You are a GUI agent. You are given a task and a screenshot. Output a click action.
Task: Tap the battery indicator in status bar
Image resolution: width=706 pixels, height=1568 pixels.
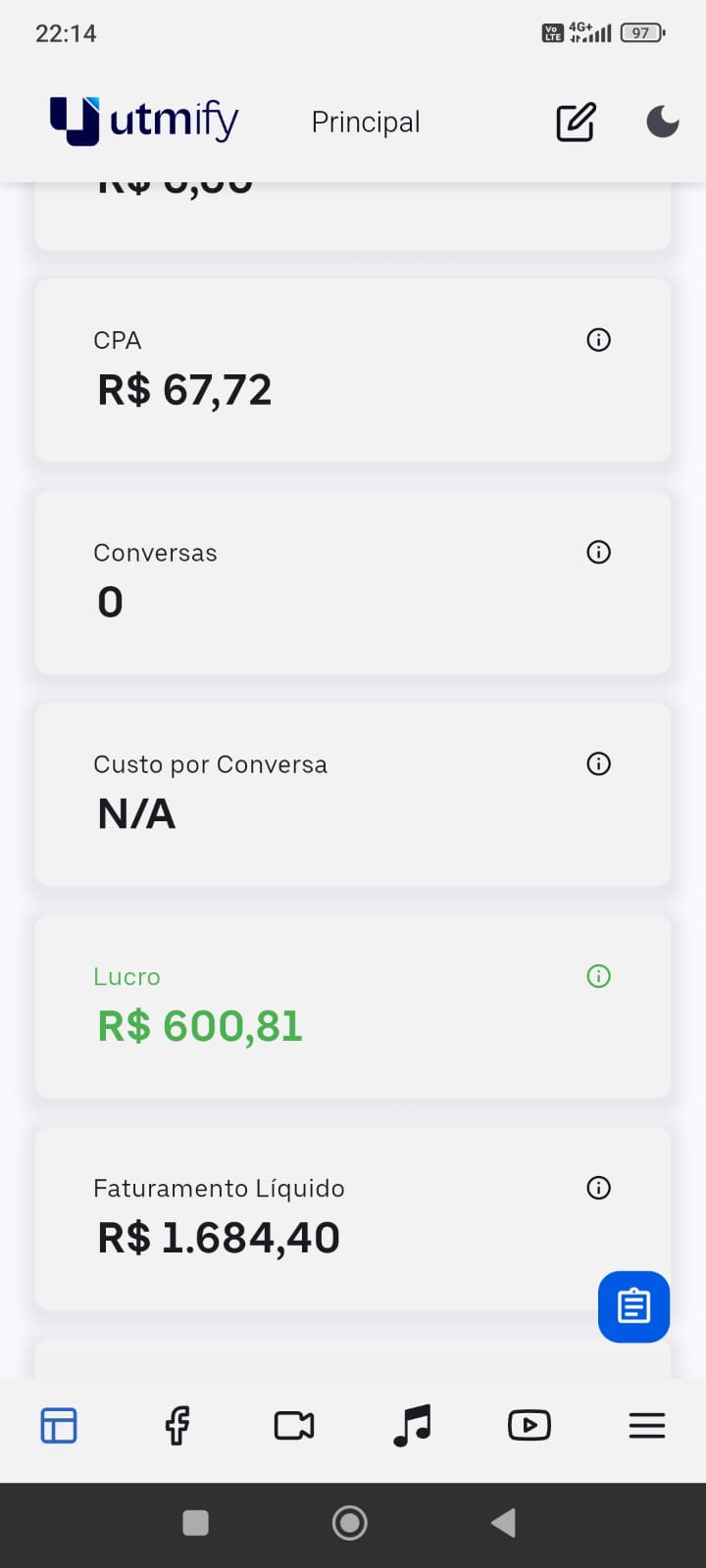click(x=643, y=31)
